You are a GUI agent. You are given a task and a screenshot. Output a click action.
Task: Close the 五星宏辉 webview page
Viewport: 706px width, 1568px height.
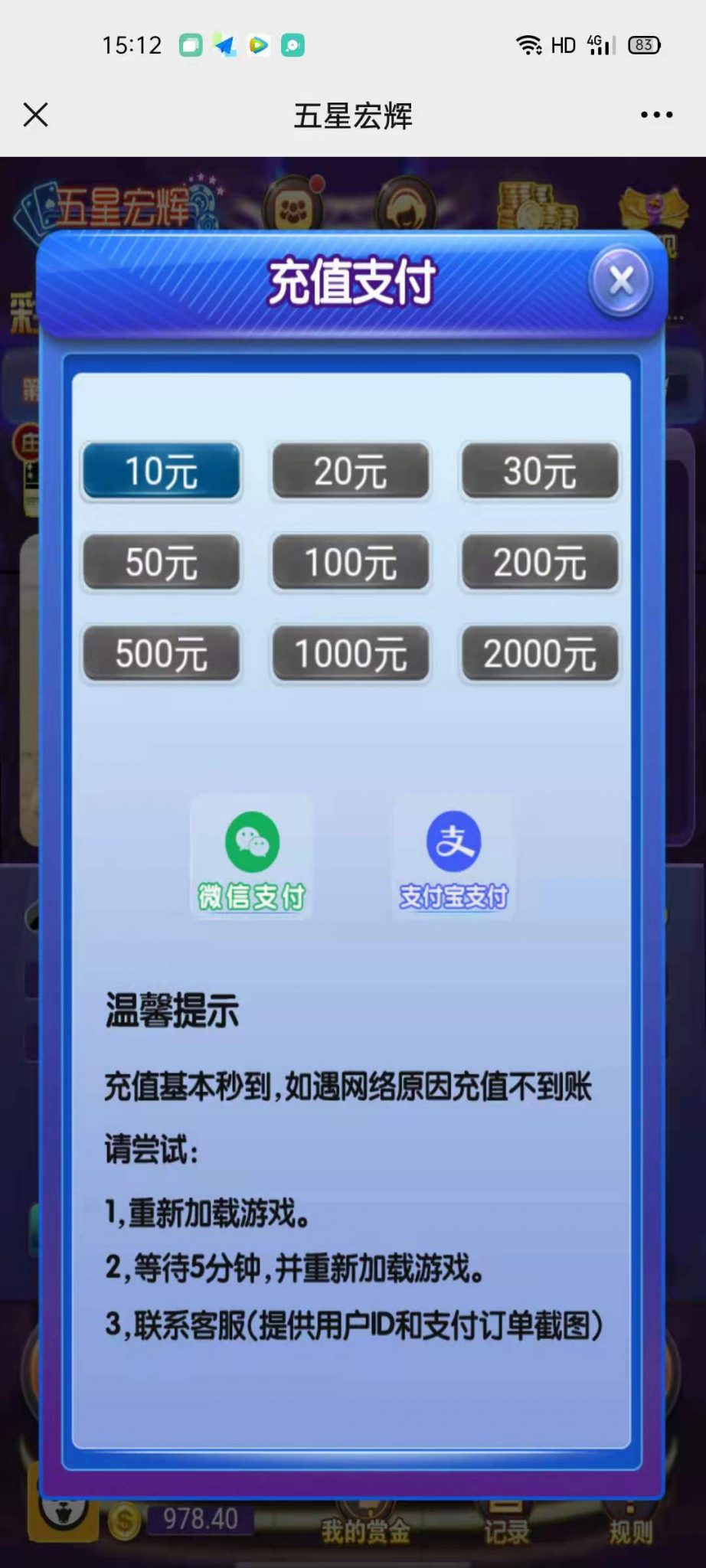(35, 115)
